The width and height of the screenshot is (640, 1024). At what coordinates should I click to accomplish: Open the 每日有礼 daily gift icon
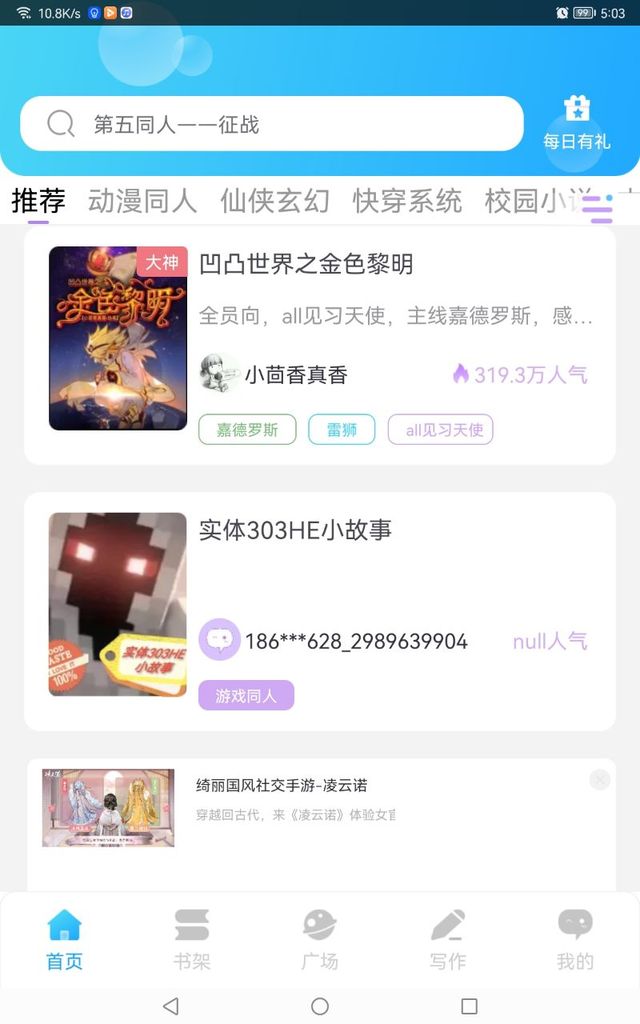[576, 123]
